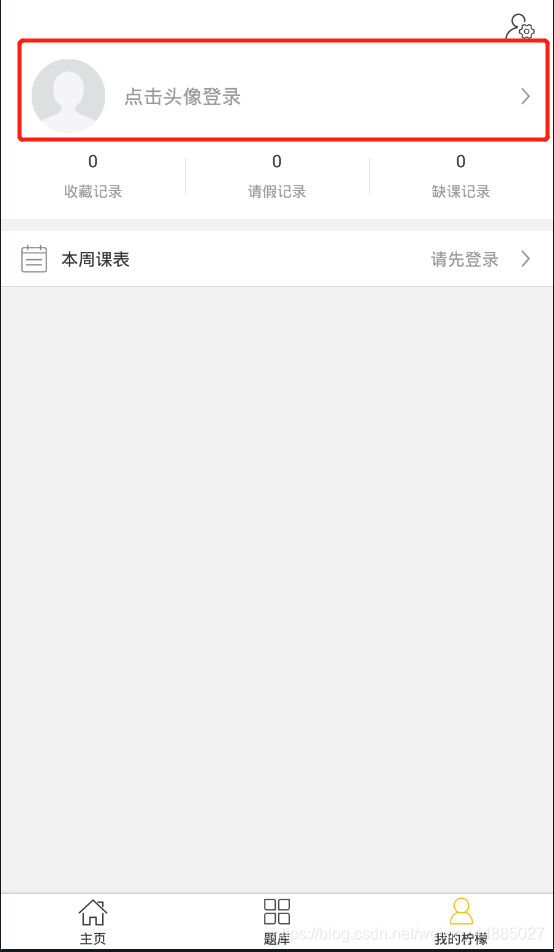Screen dimensions: 554x952
Task: Open 缺课记录 absence records
Action: pyautogui.click(x=461, y=177)
